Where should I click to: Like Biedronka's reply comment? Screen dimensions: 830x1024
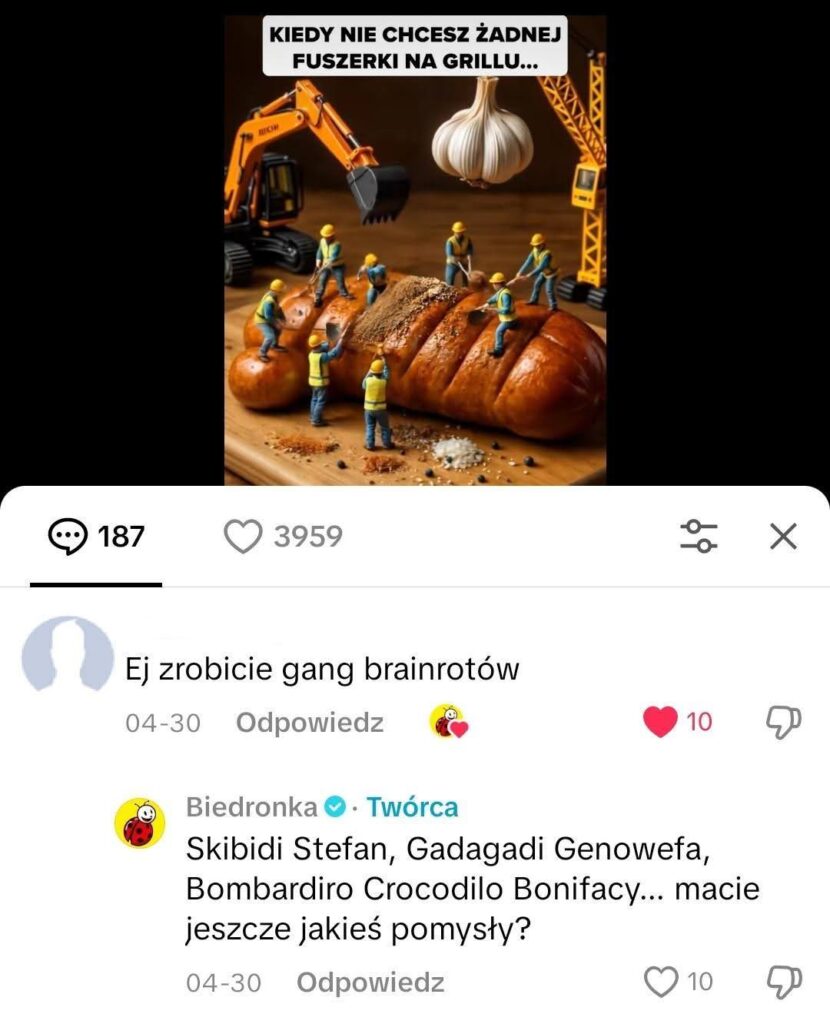point(661,982)
